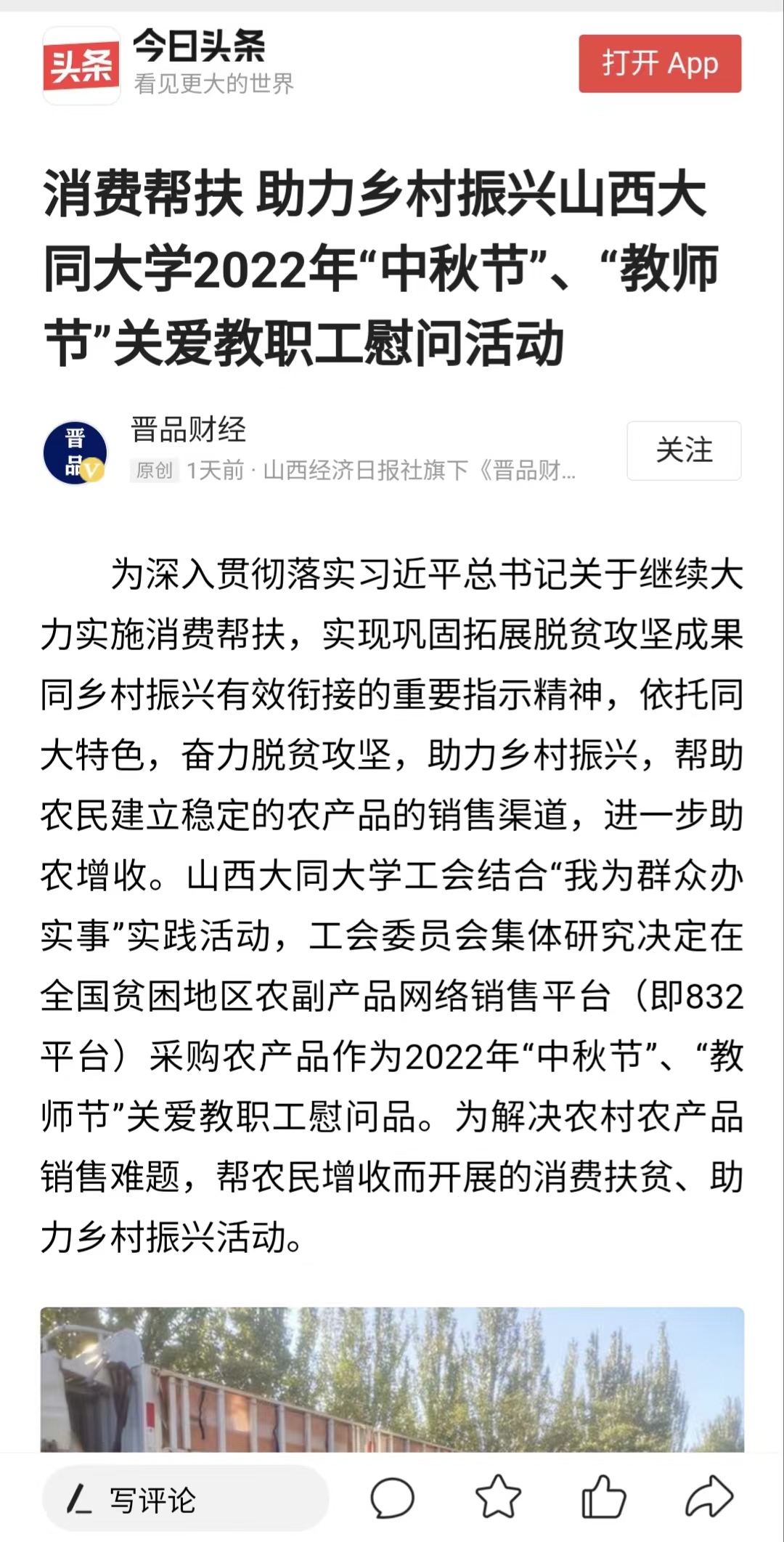Tap the 写评论 comment field
This screenshot has width=784, height=1542.
click(x=186, y=1499)
